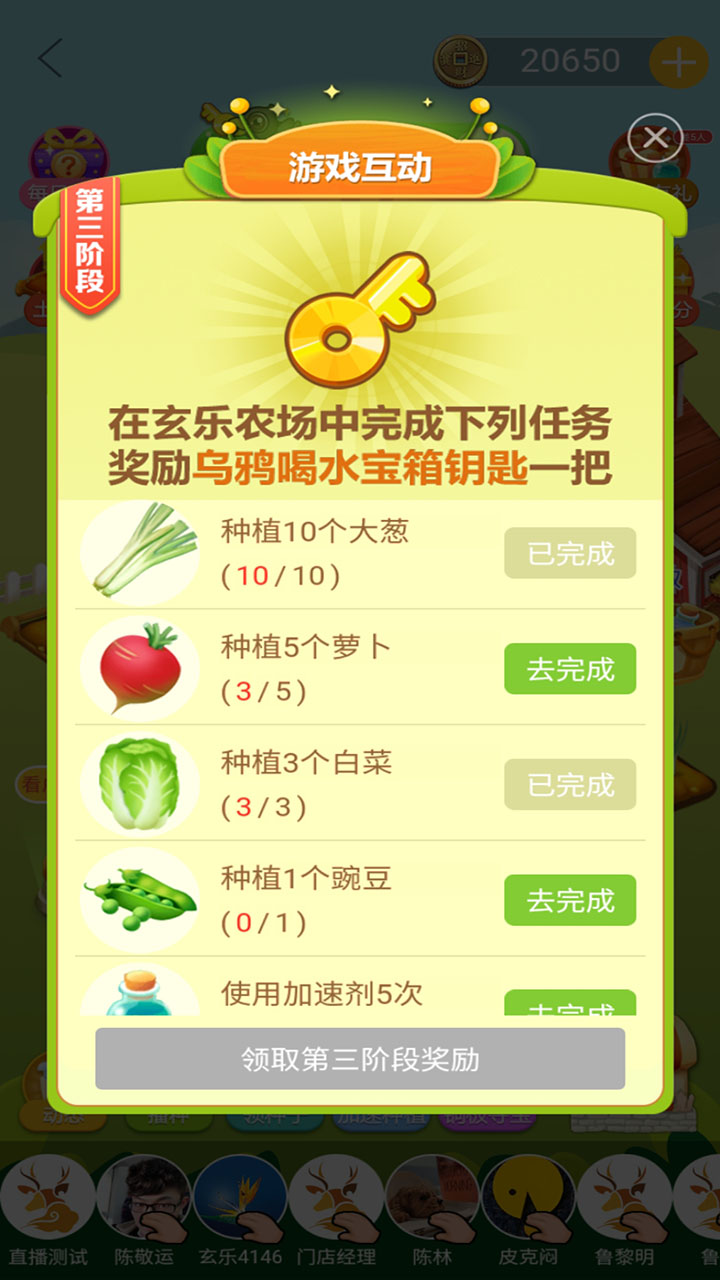Click the cabbage icon for 种植3个白菜
The width and height of the screenshot is (720, 1280).
(x=140, y=784)
